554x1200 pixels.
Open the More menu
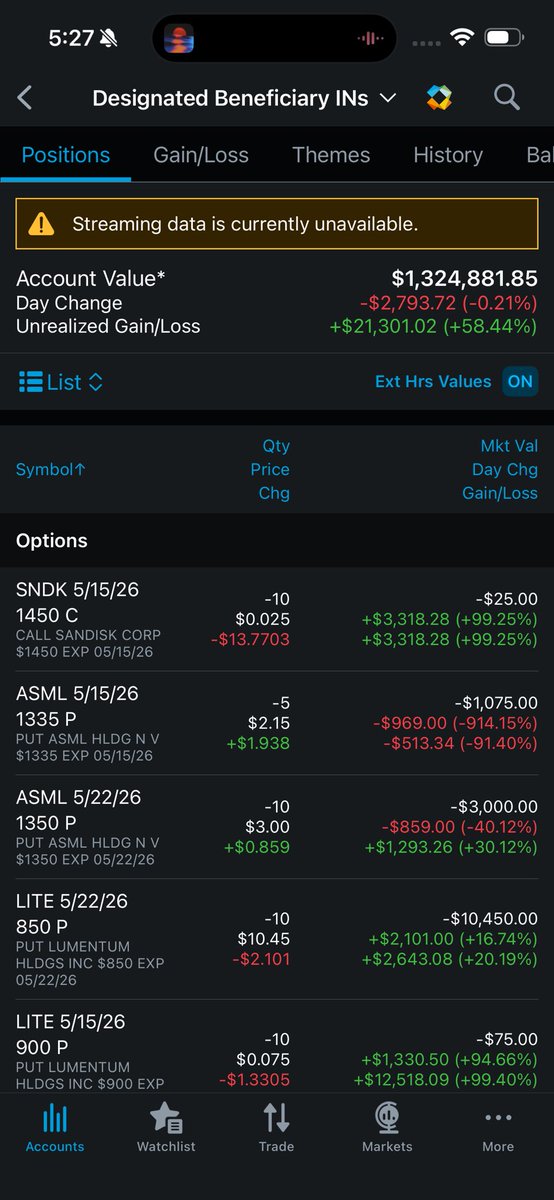(x=498, y=1128)
